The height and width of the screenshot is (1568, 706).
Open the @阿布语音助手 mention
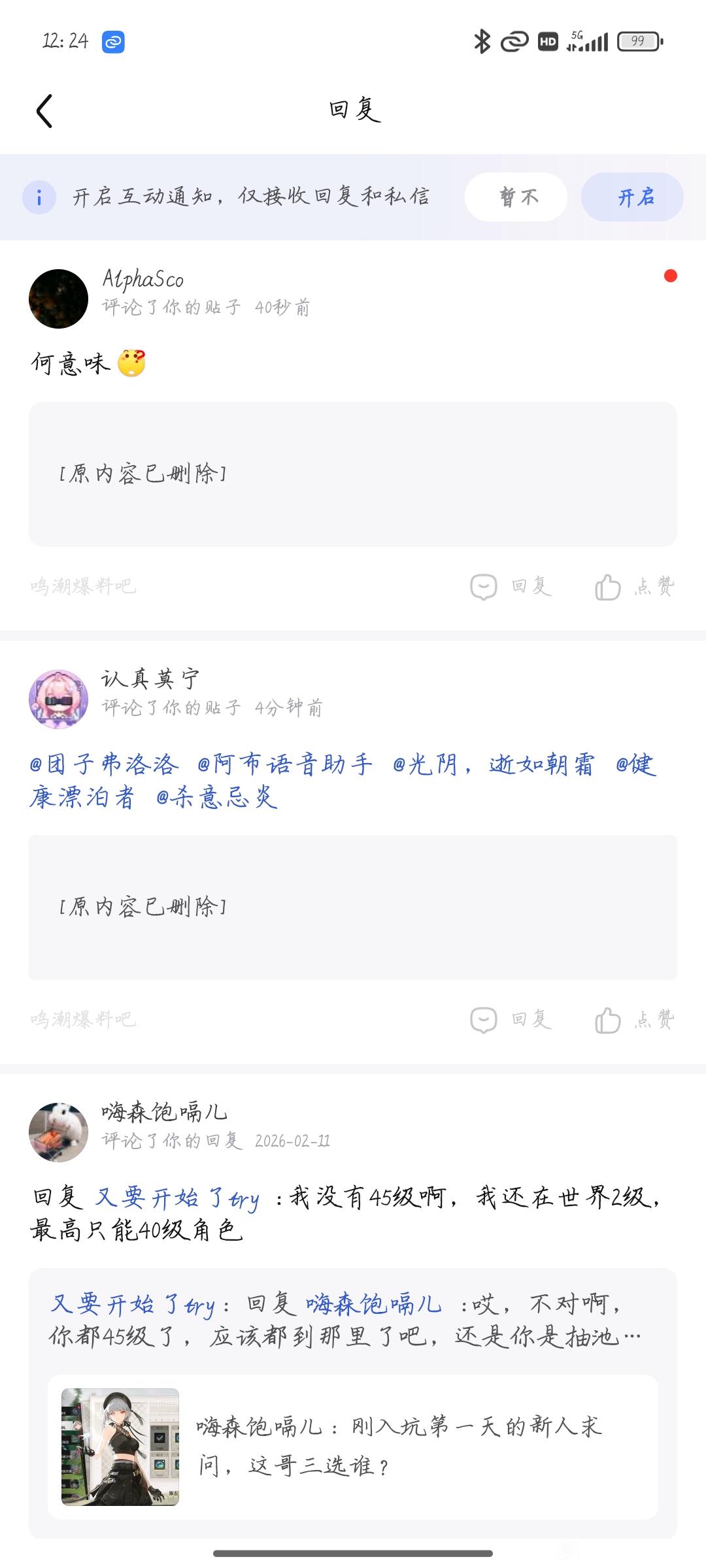coord(285,764)
